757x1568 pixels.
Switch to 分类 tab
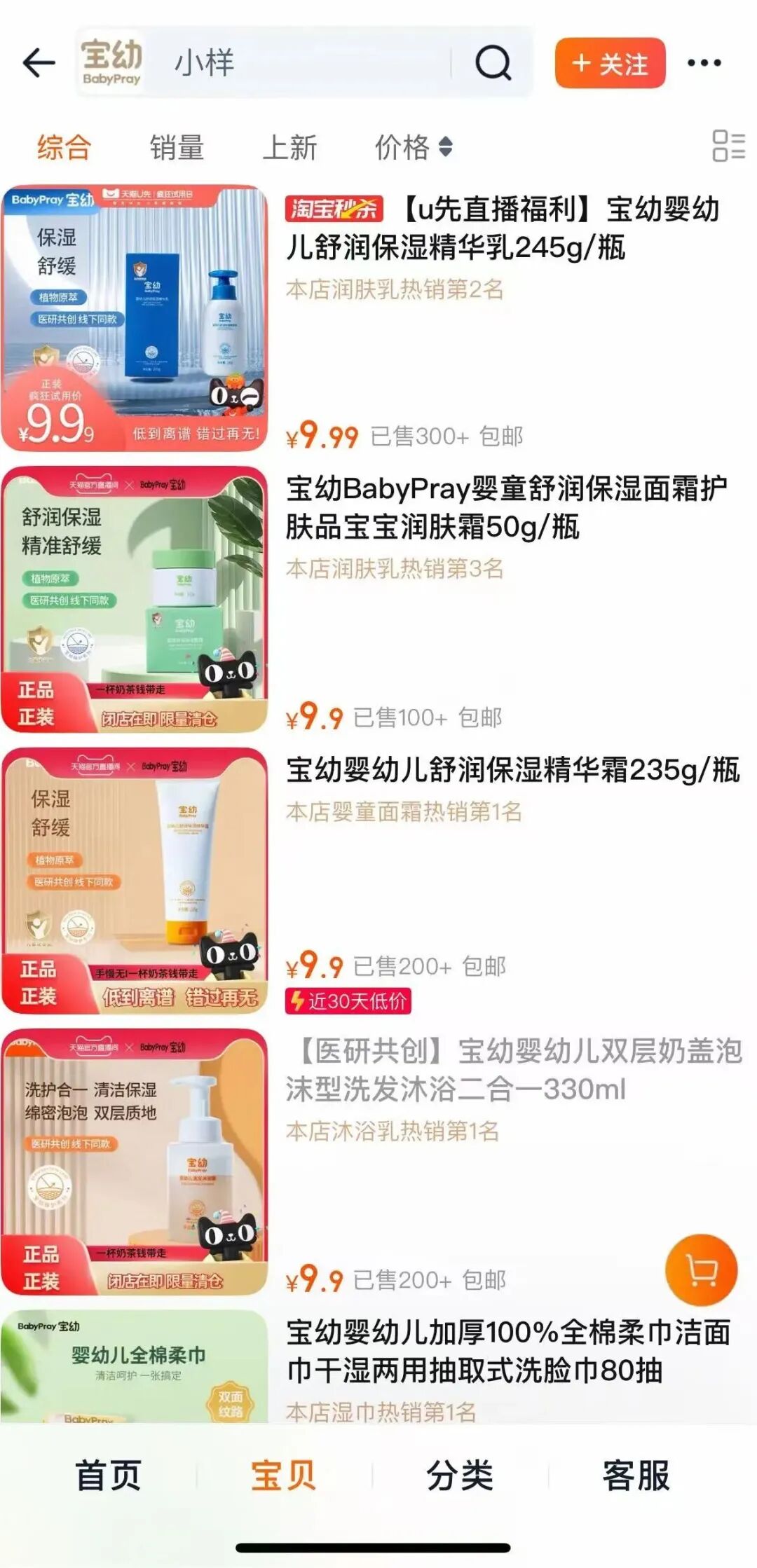point(459,1475)
